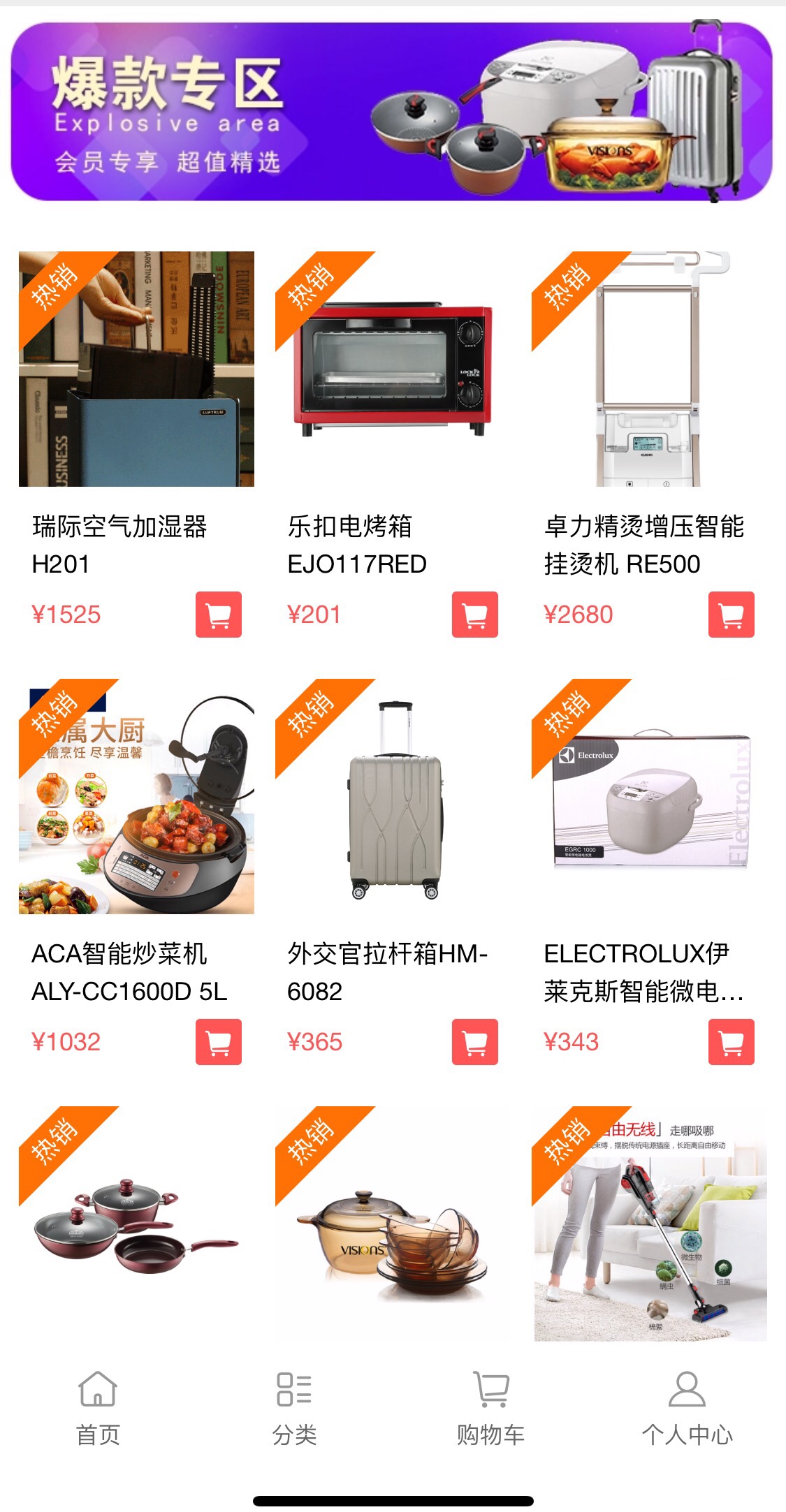
Task: Open the 爆款专区 promotional banner
Action: tap(392, 112)
